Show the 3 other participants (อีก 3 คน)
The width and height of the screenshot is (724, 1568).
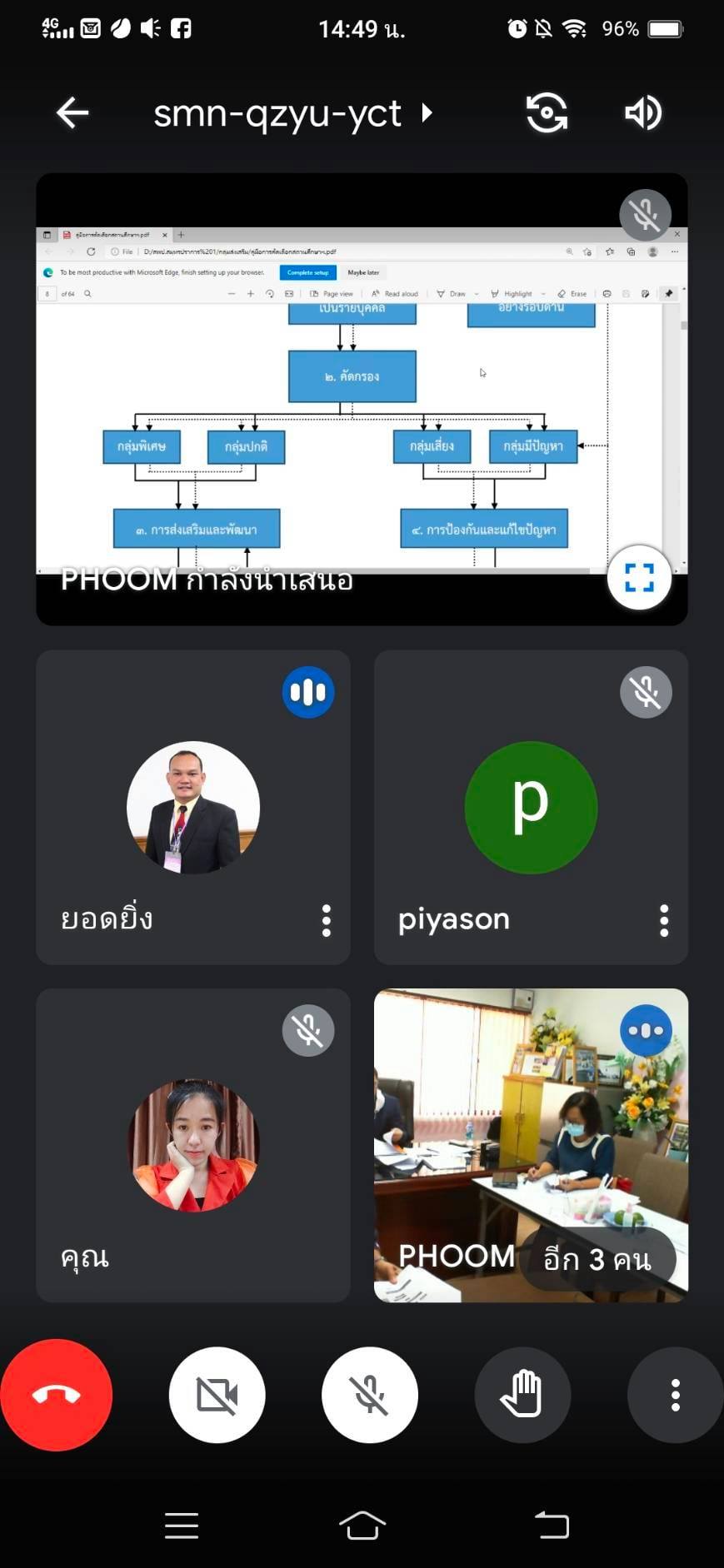597,1259
